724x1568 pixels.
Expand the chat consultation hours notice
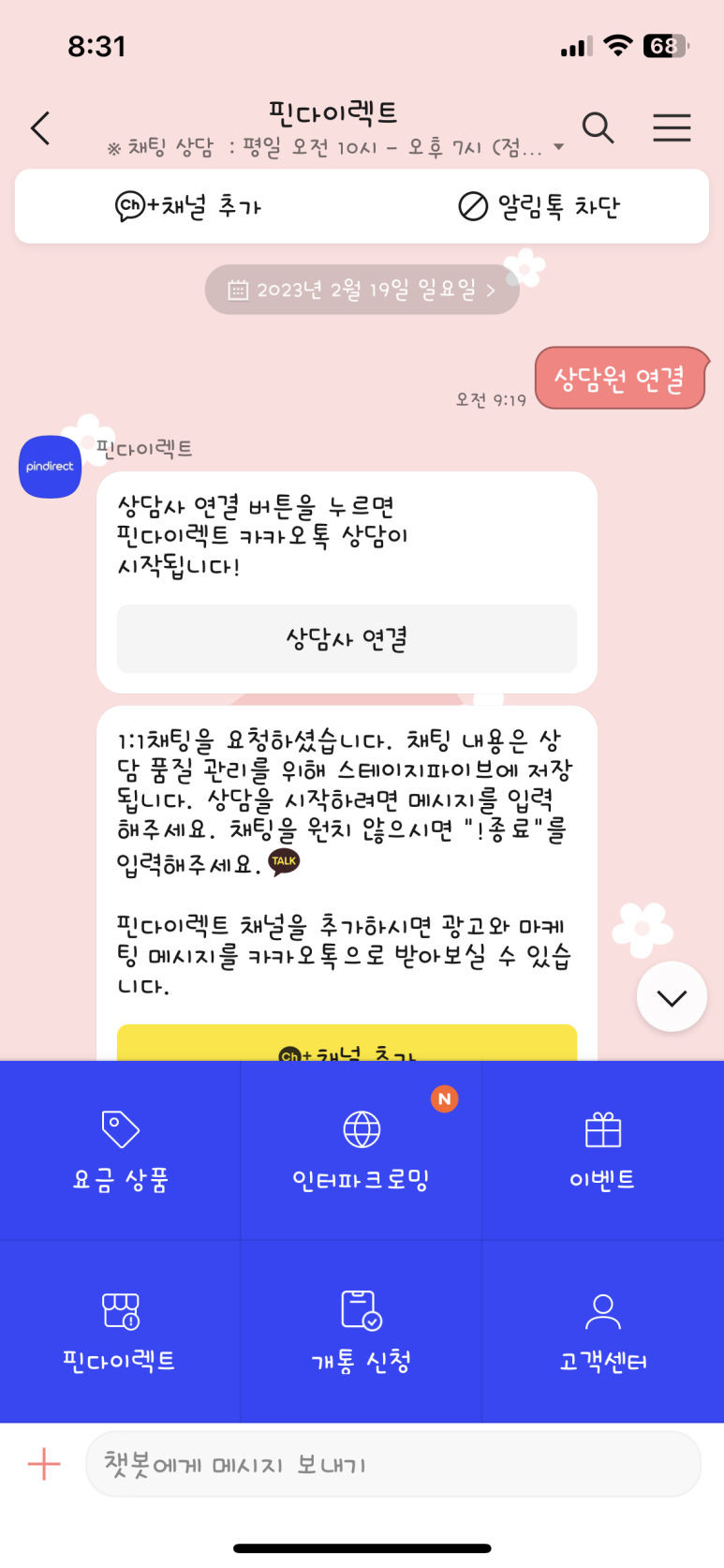pos(558,147)
